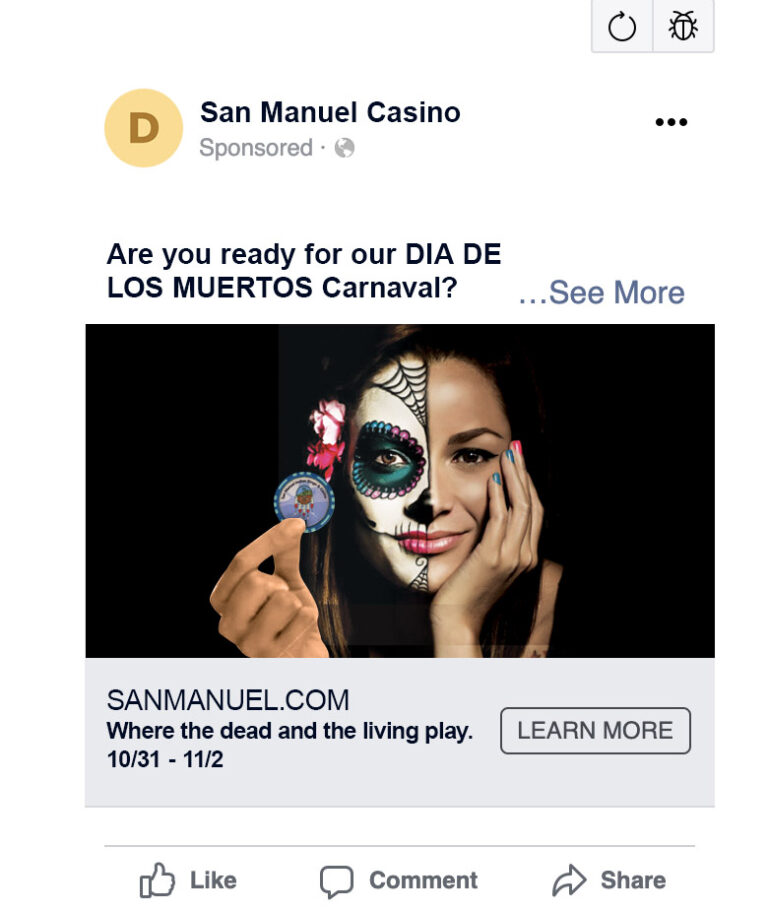Like the San Manuel Casino post

pos(188,881)
